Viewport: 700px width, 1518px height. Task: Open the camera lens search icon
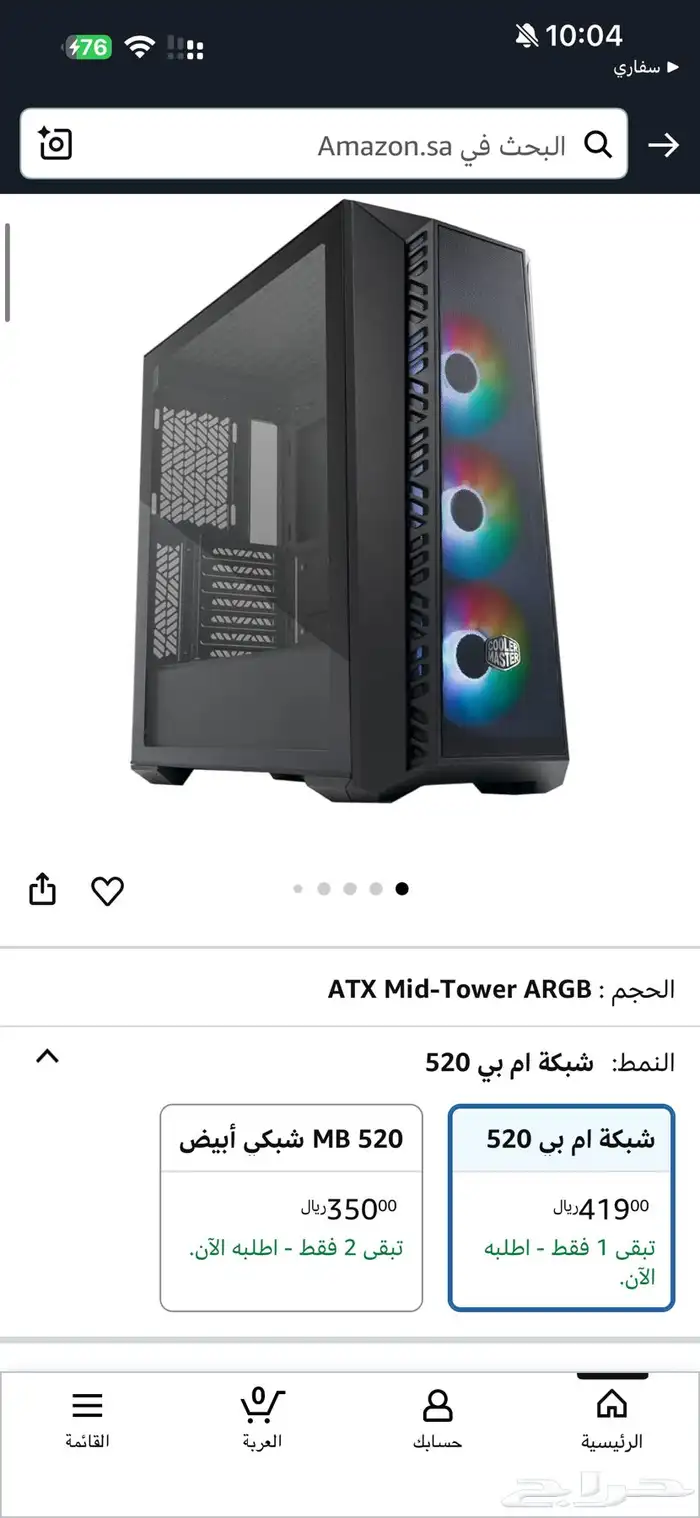(x=56, y=145)
